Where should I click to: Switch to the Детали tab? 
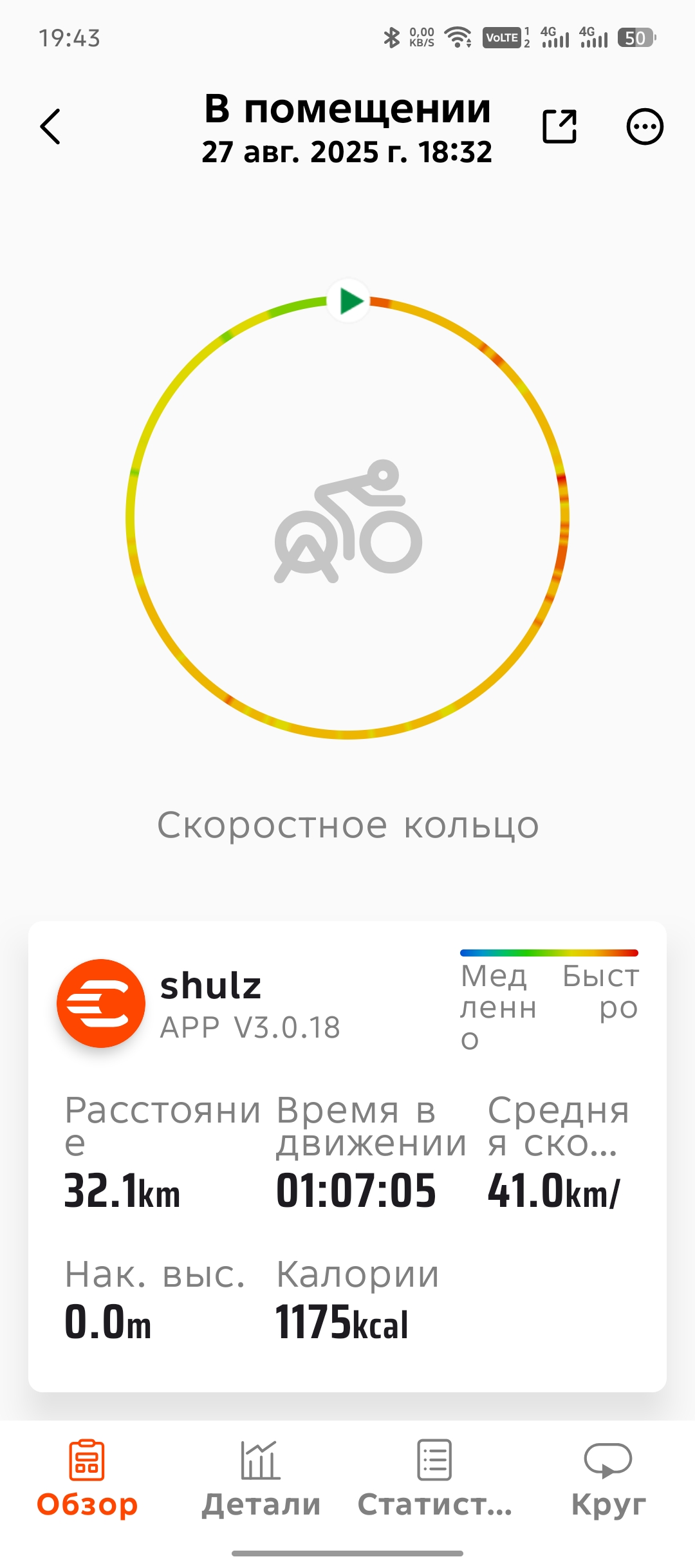click(261, 1478)
